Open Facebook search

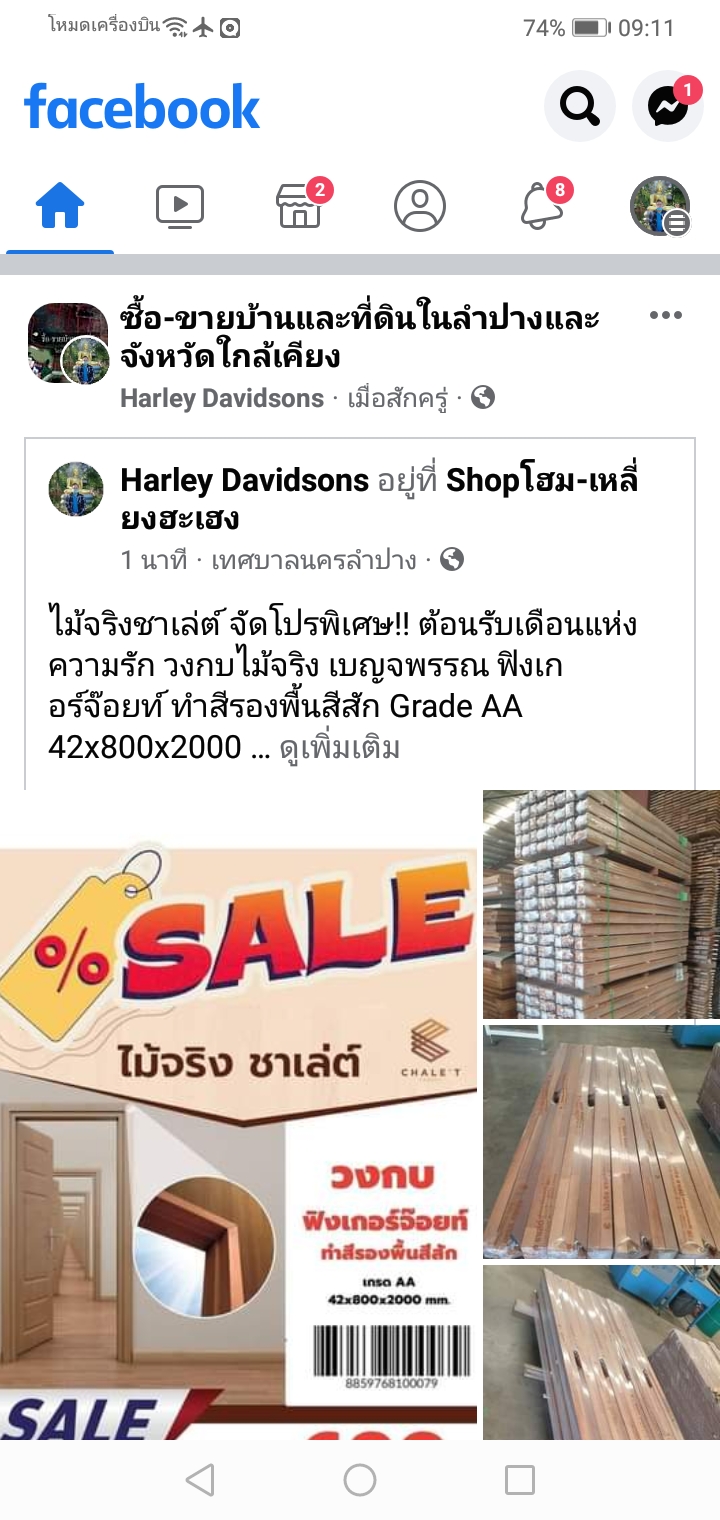pyautogui.click(x=579, y=105)
